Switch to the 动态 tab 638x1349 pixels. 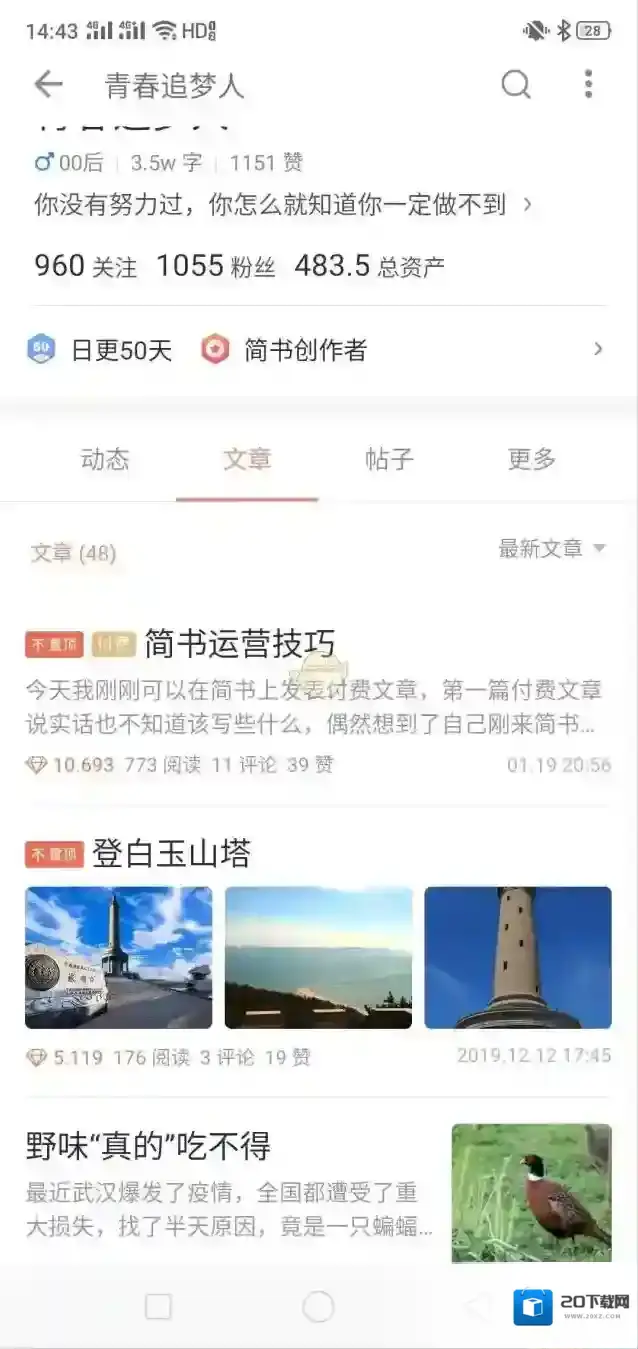pyautogui.click(x=105, y=460)
